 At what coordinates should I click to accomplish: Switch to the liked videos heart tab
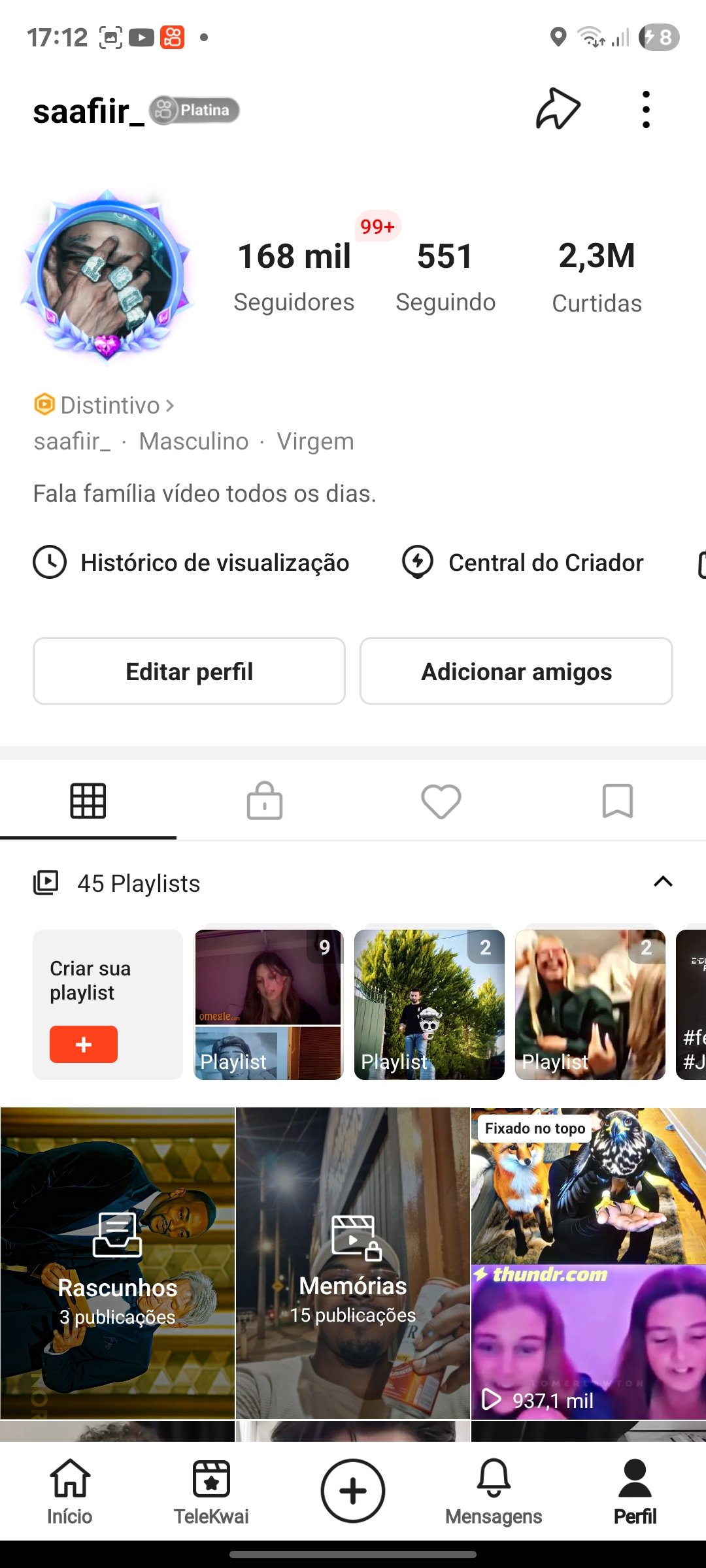coord(441,801)
